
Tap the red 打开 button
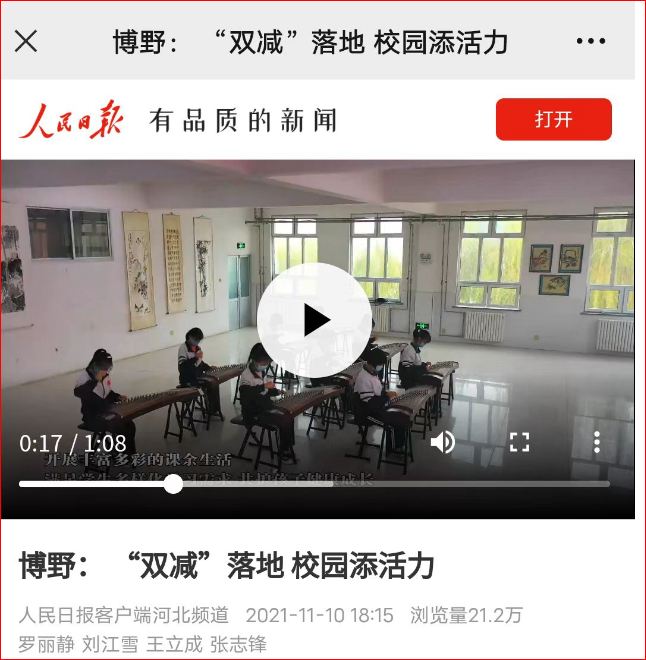553,120
